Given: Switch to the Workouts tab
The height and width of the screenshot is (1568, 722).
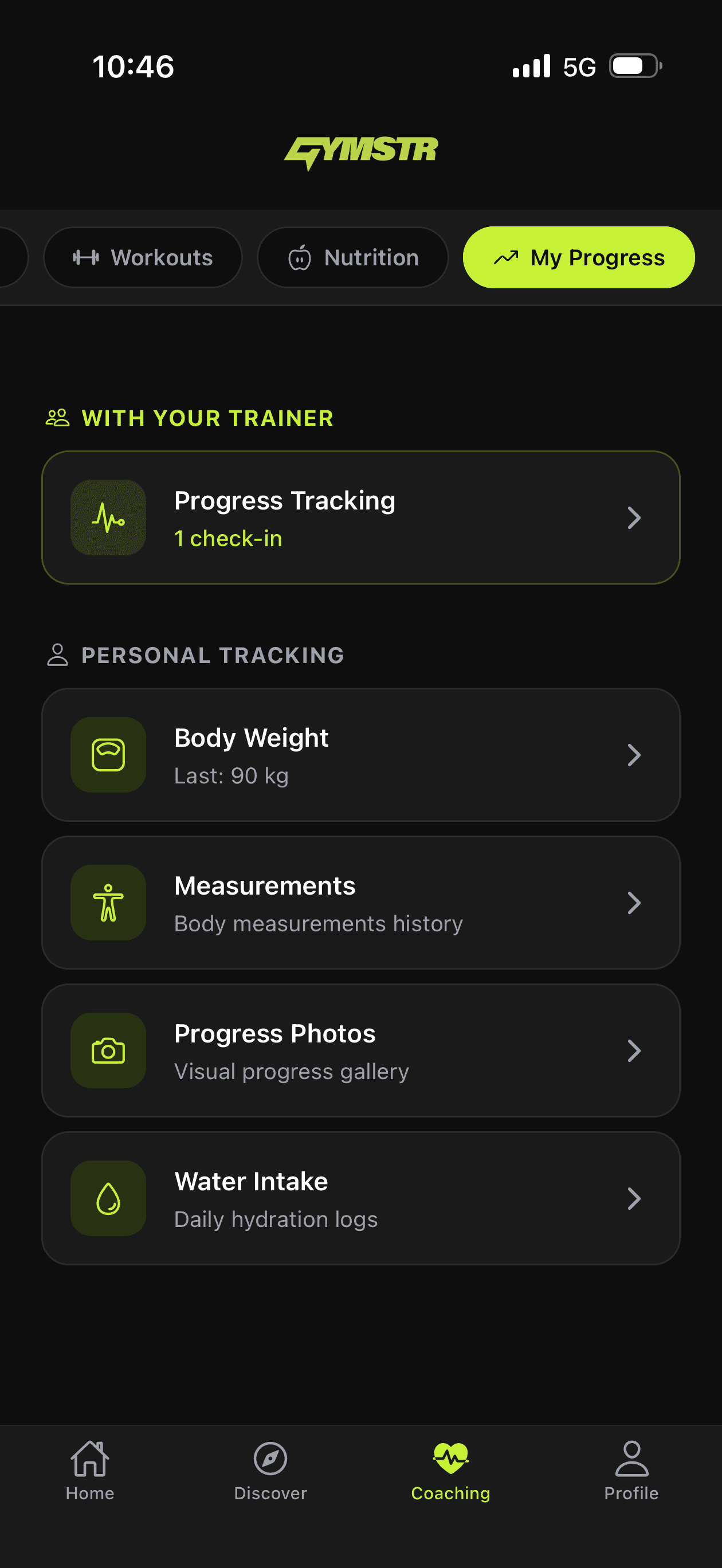Looking at the screenshot, I should (x=143, y=257).
